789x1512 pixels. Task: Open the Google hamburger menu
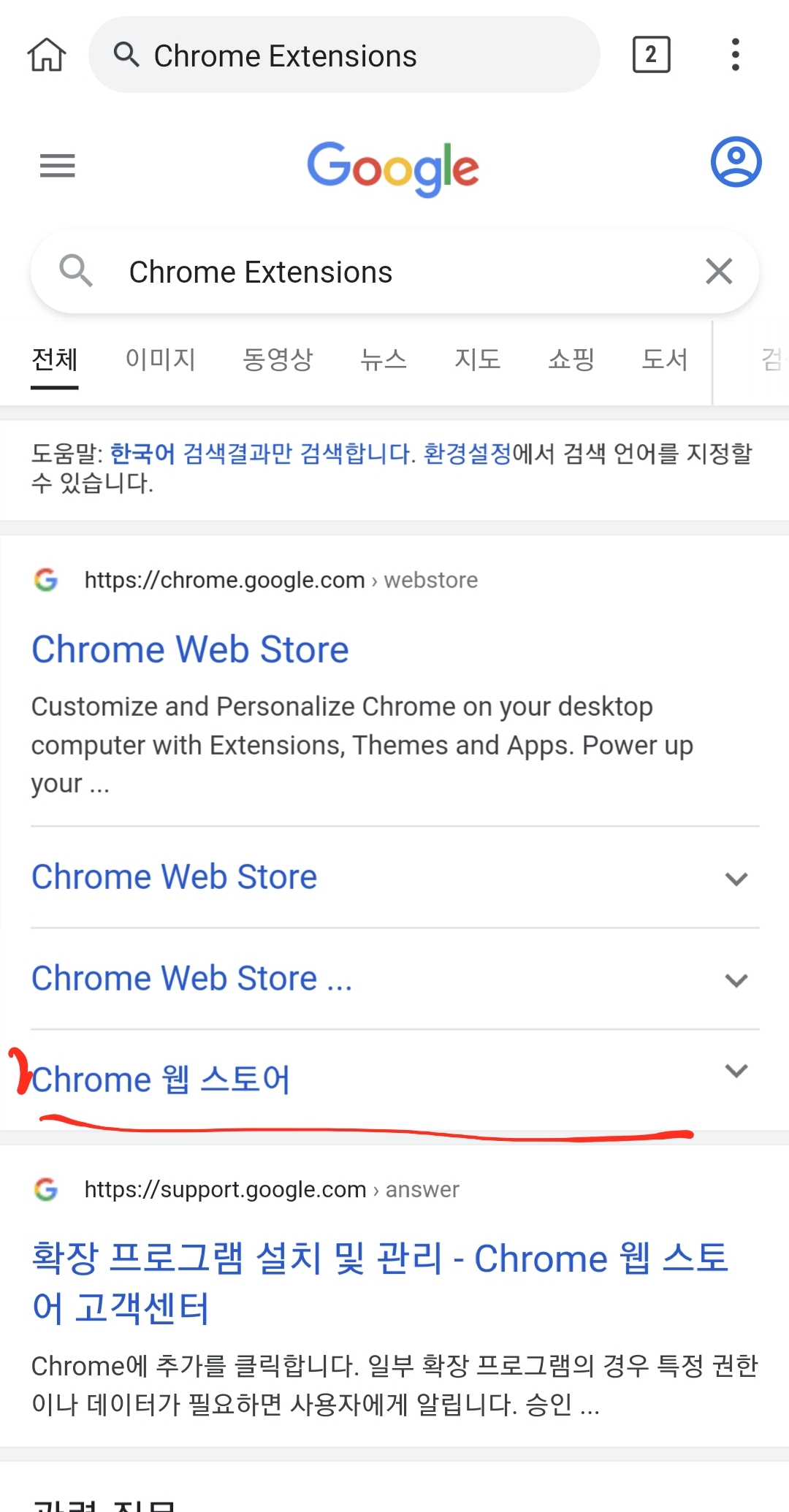pyautogui.click(x=57, y=166)
